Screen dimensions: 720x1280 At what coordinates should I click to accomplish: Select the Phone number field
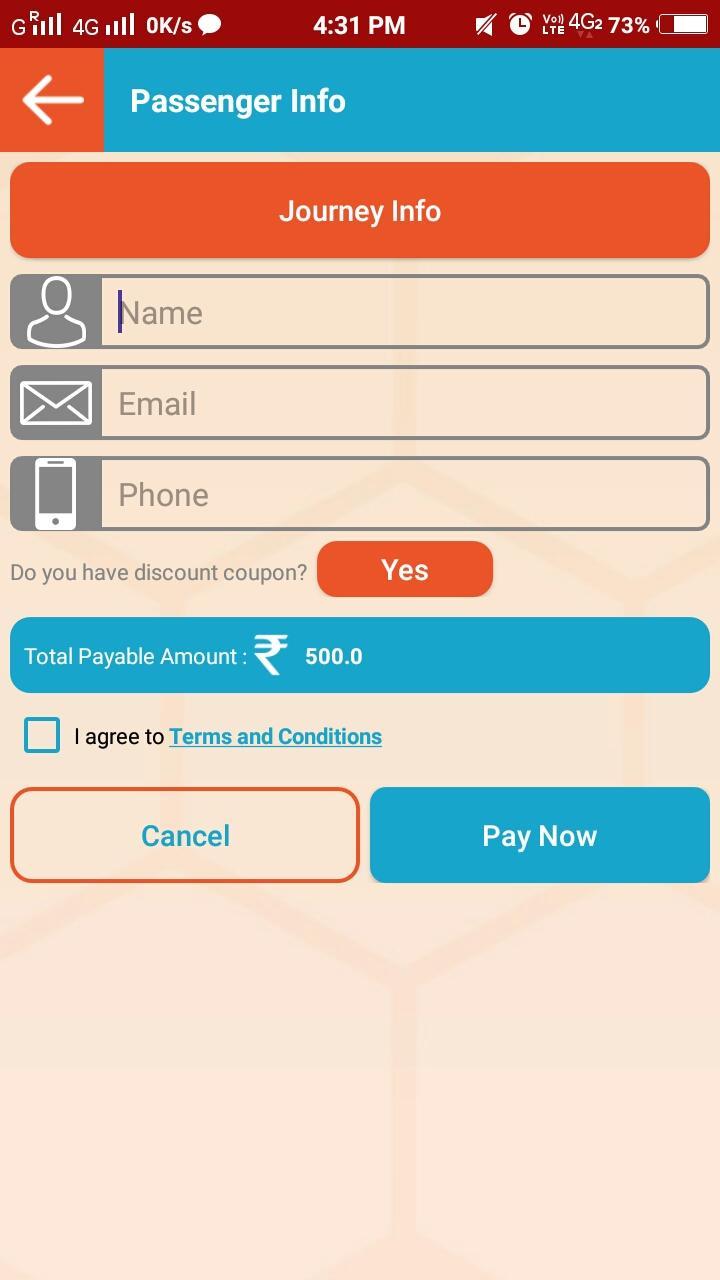[x=404, y=495]
